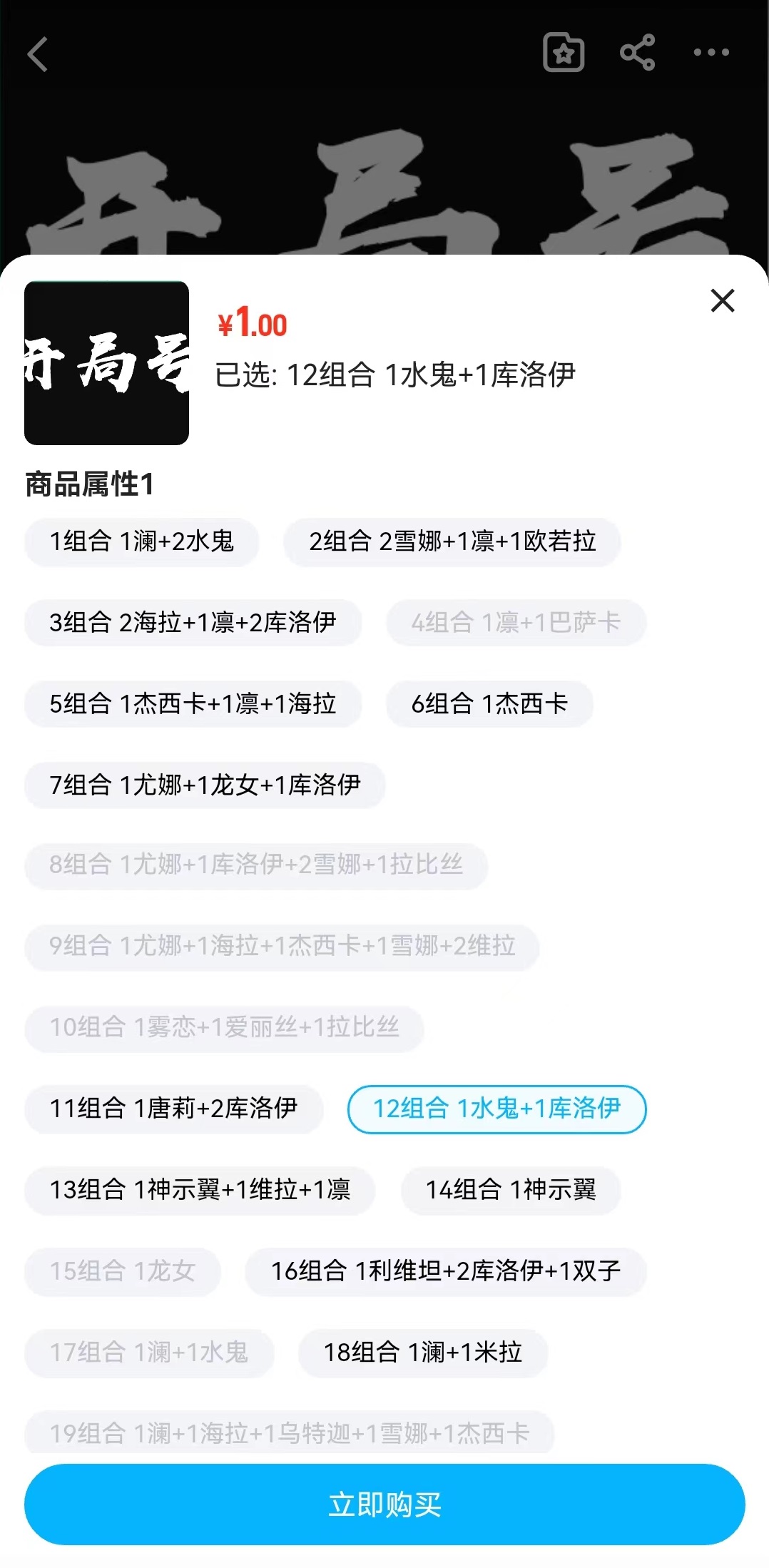Select 7组合 1尤娜+1龙女+1库洛伊
The image size is (769, 1568).
tap(205, 785)
